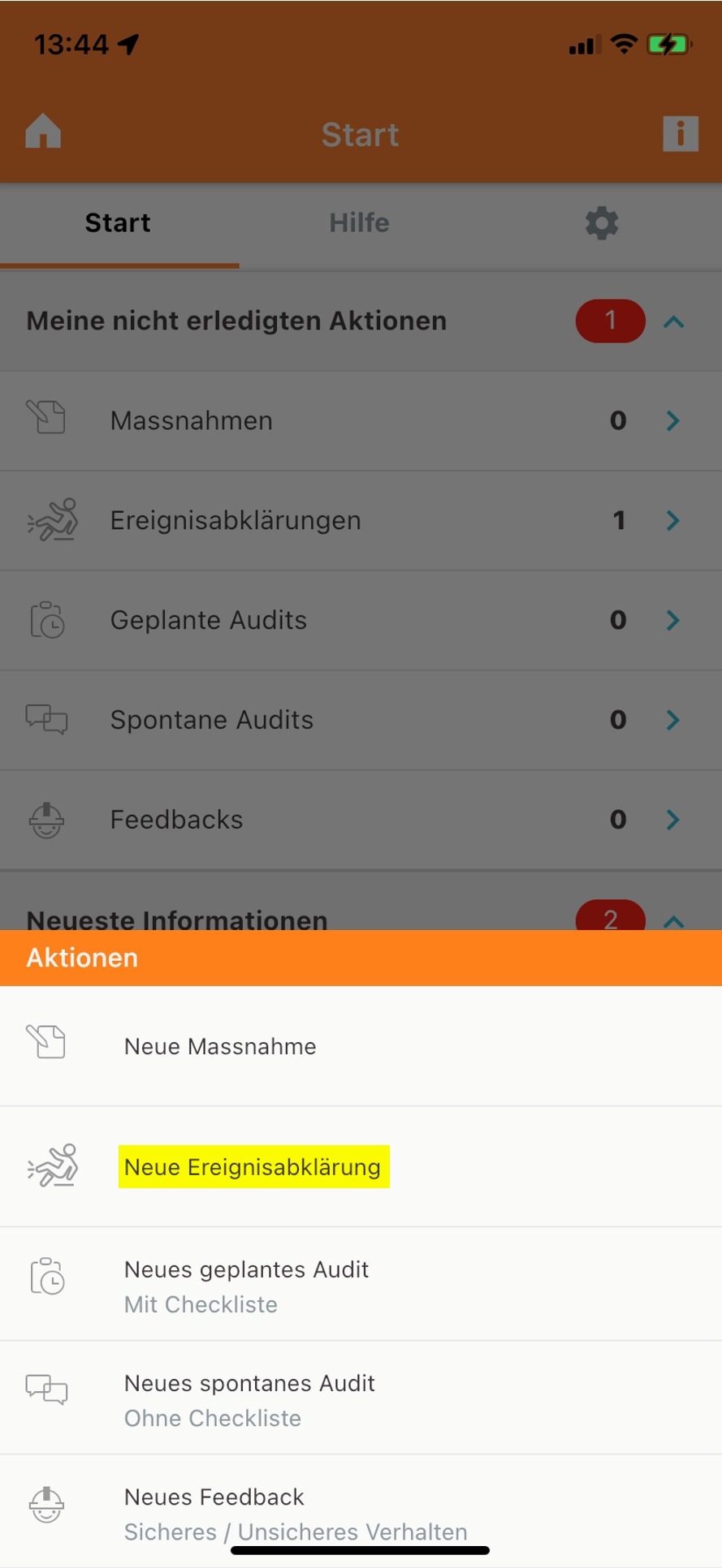Select the Start tab
The image size is (722, 1568).
(119, 223)
